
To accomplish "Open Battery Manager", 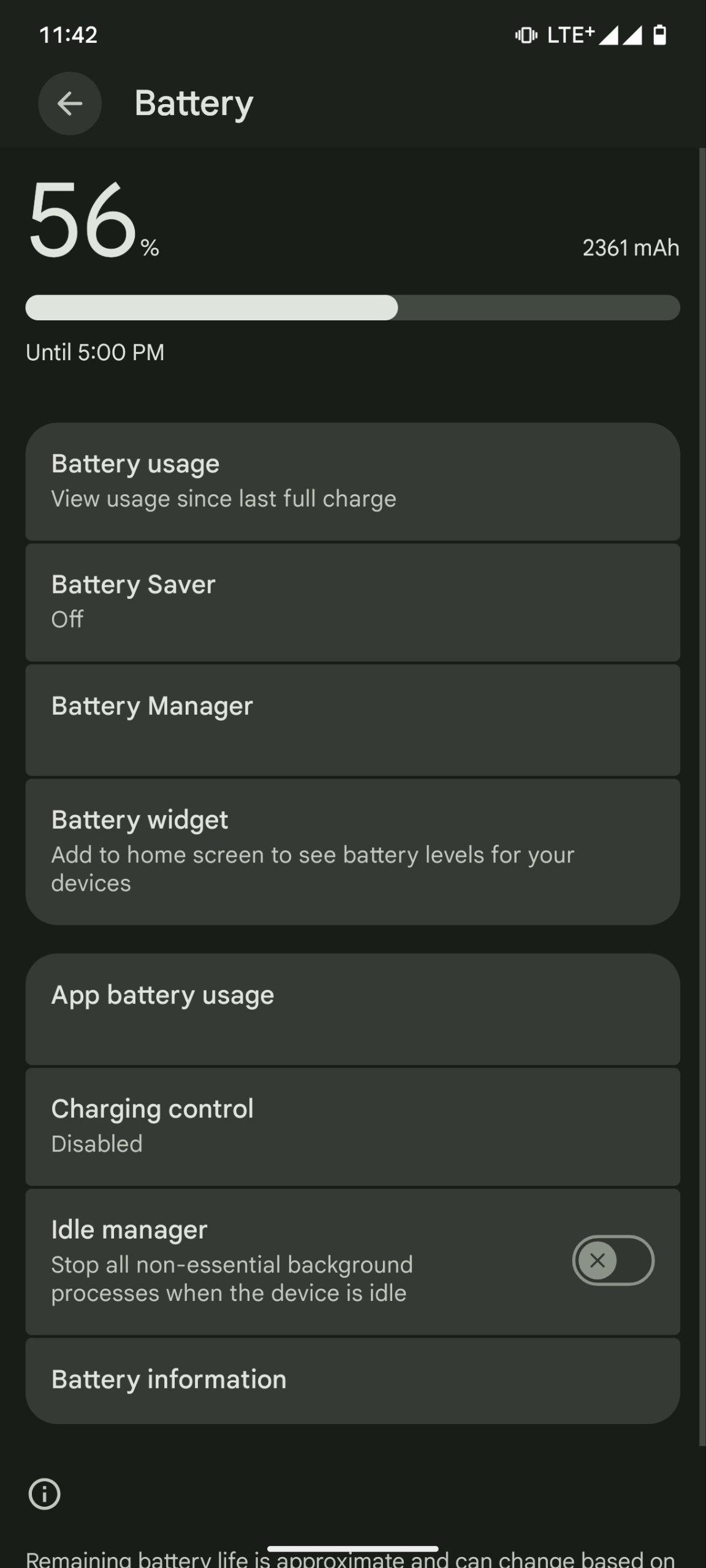I will (352, 720).
